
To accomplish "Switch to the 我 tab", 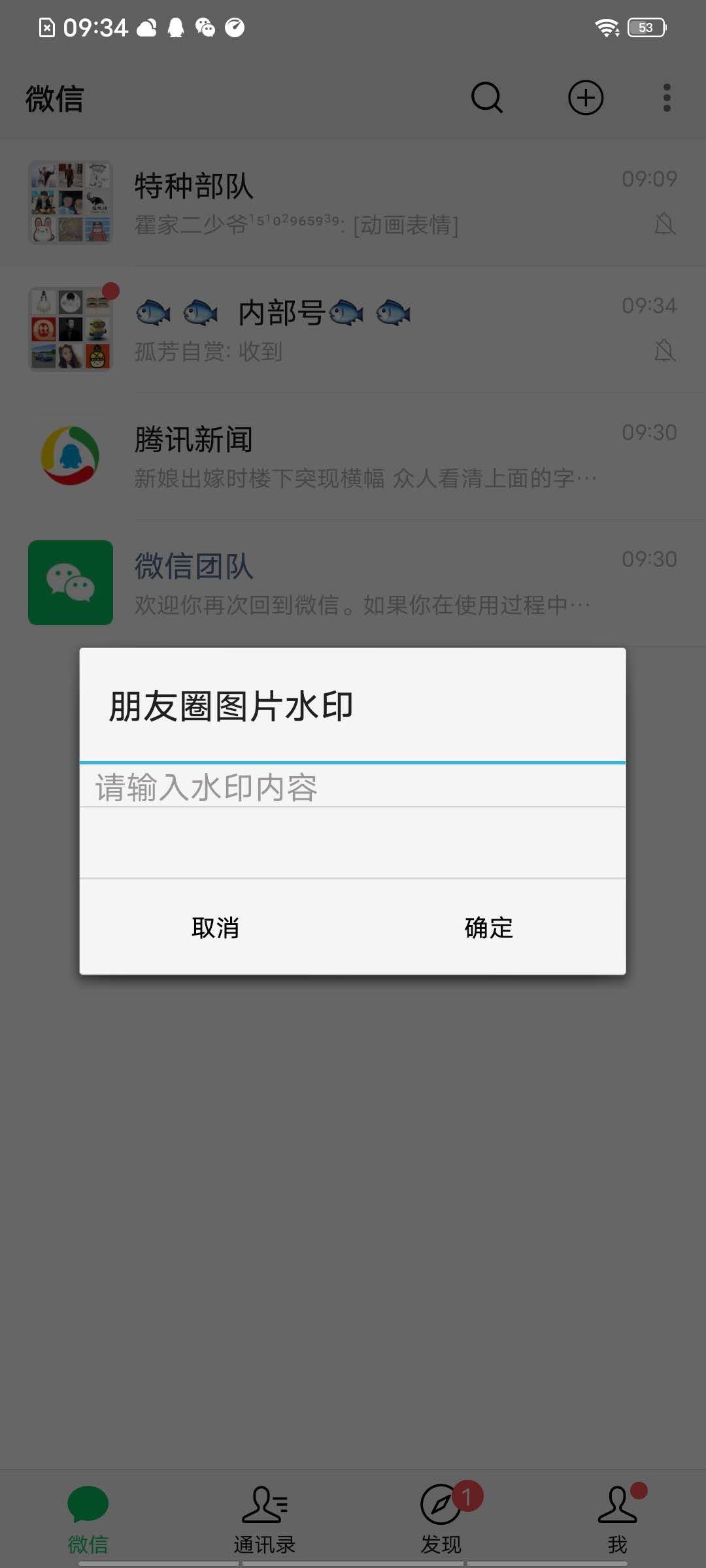I will [618, 1520].
